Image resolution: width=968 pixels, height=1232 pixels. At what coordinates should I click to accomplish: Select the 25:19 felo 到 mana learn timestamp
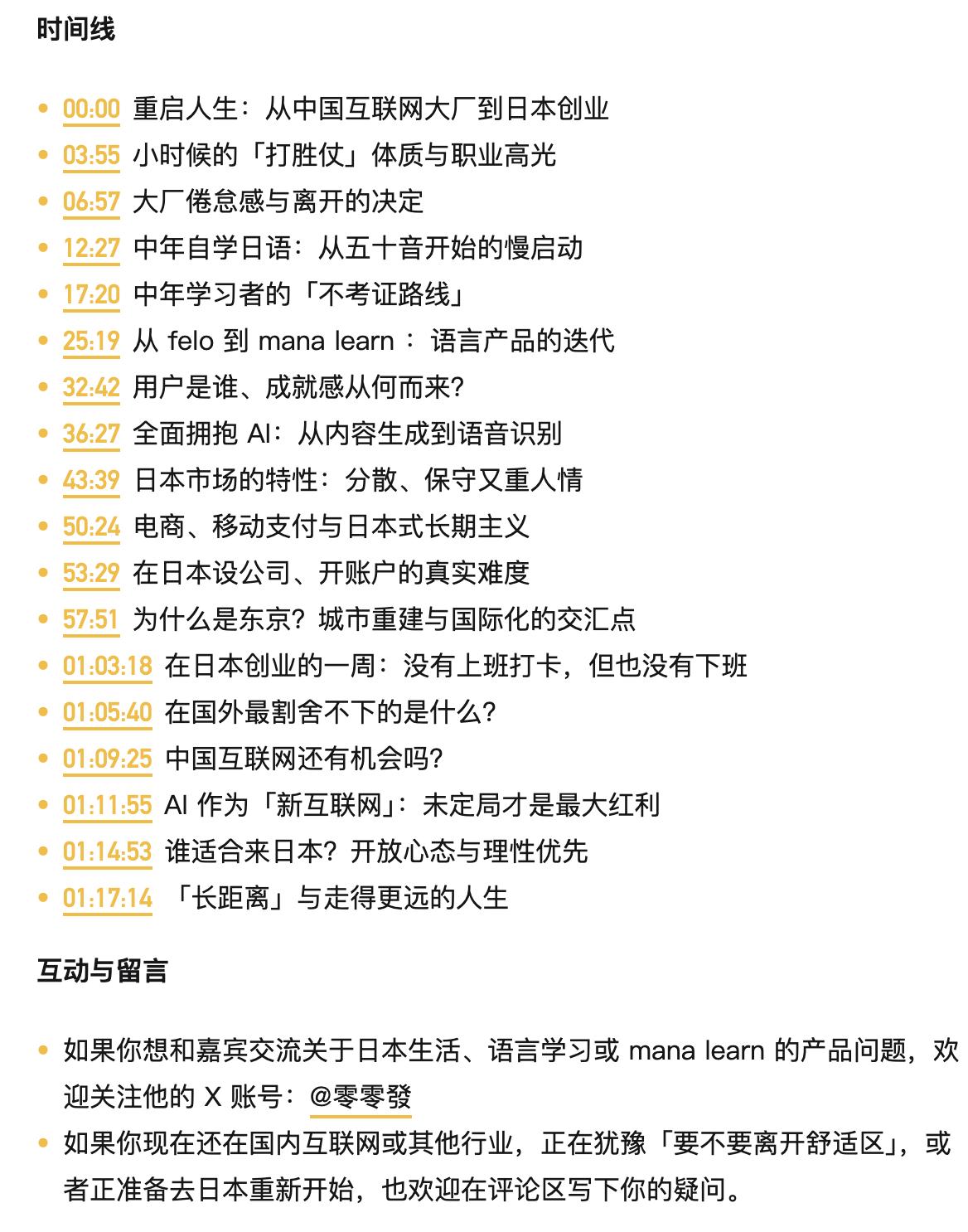[x=91, y=342]
